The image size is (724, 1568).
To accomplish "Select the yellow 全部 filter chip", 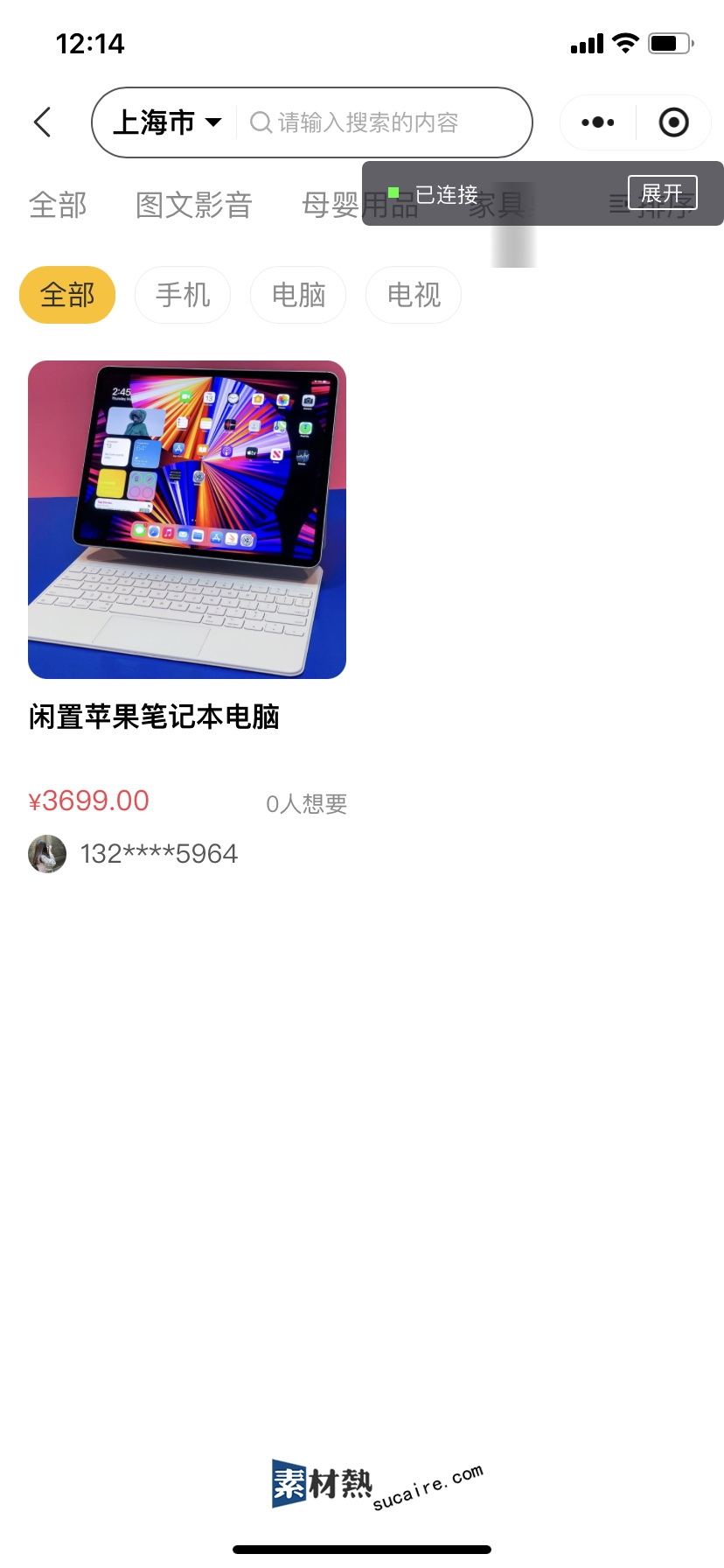I will [x=67, y=295].
